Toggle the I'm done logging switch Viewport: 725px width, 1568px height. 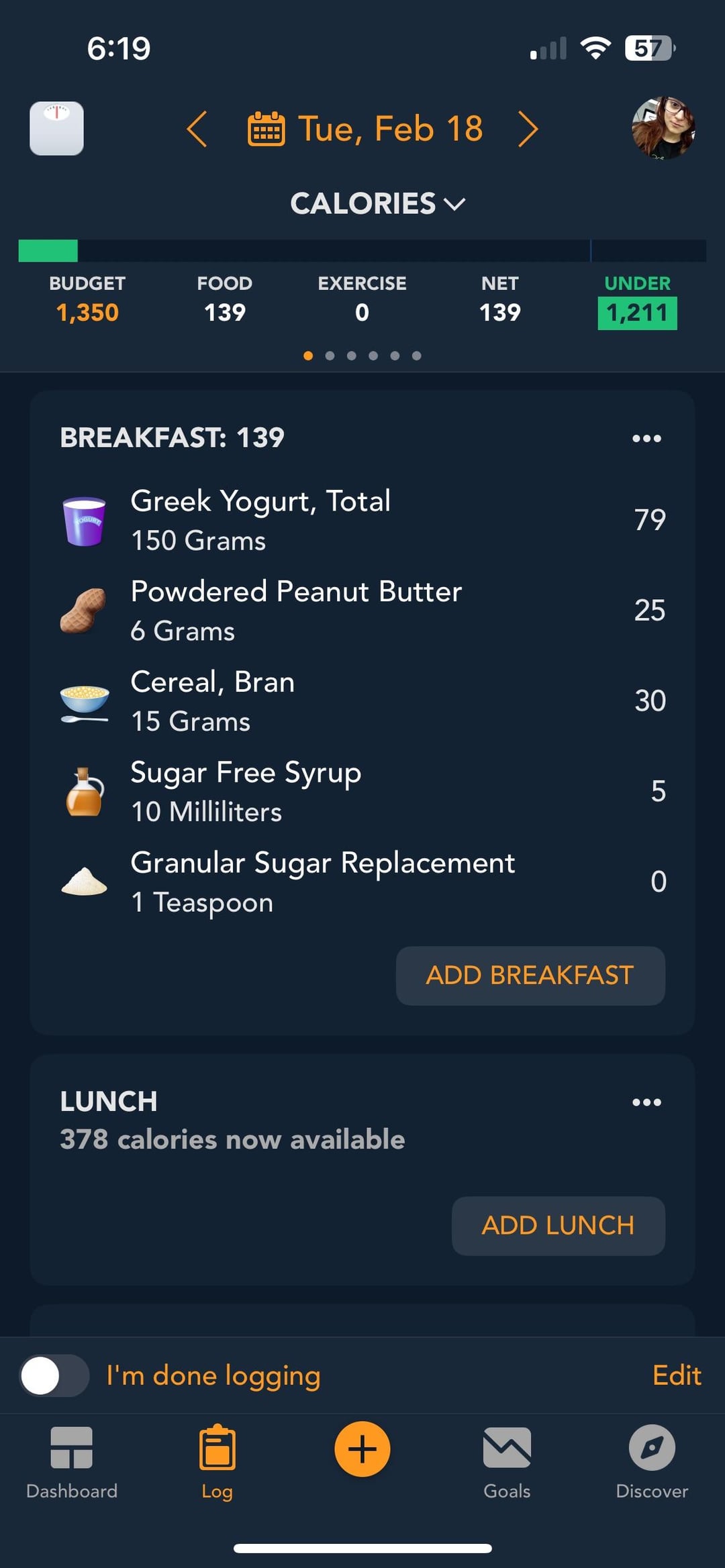point(54,1375)
